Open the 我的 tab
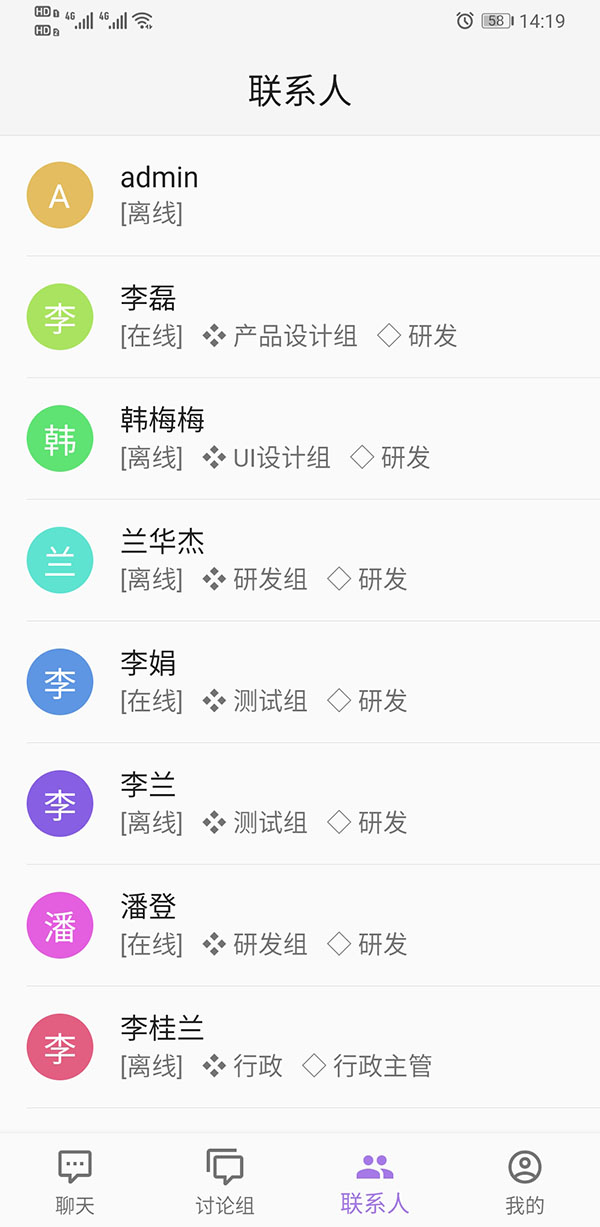Screen dimensions: 600x1227 tap(525, 1181)
